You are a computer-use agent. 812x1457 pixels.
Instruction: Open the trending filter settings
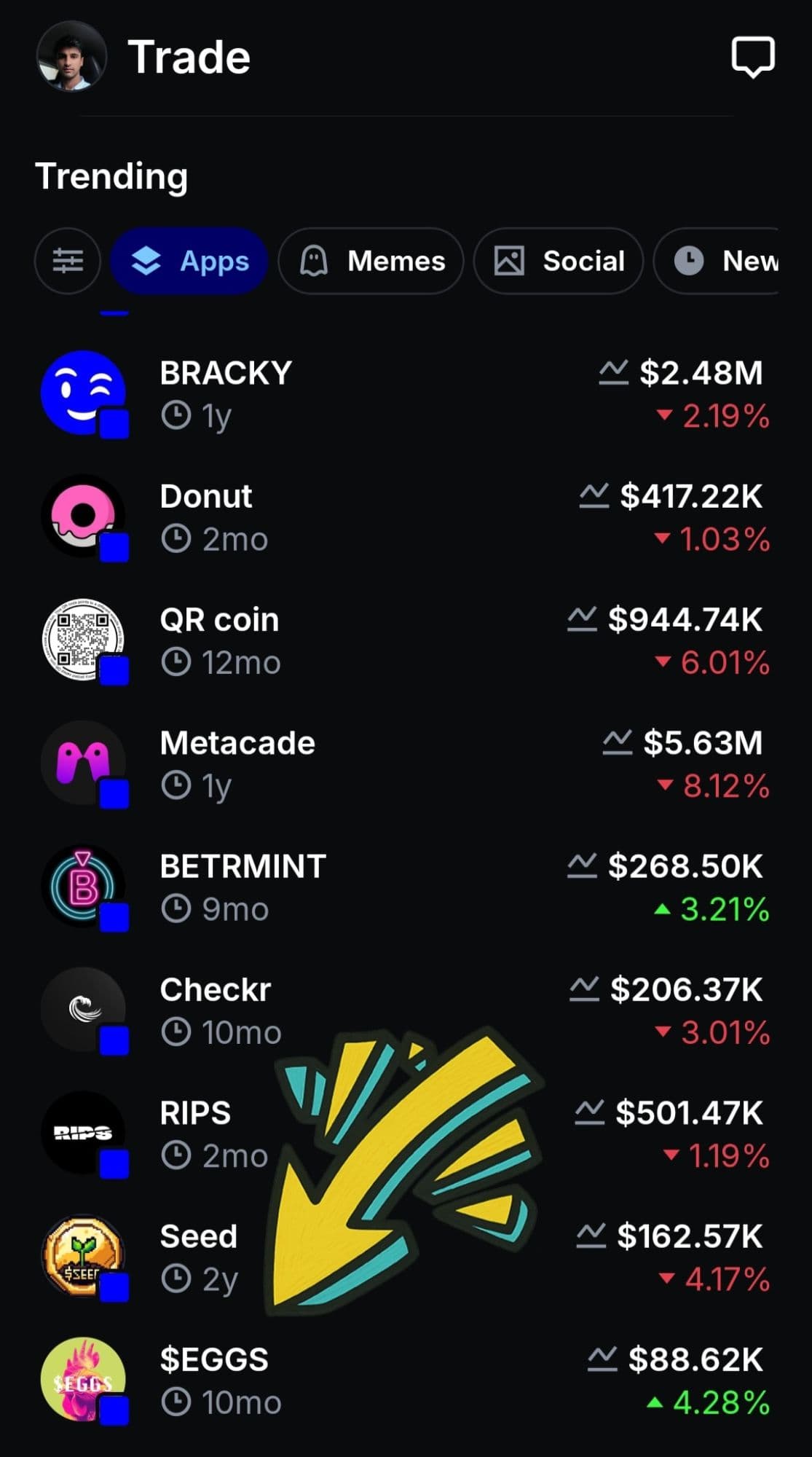point(68,261)
